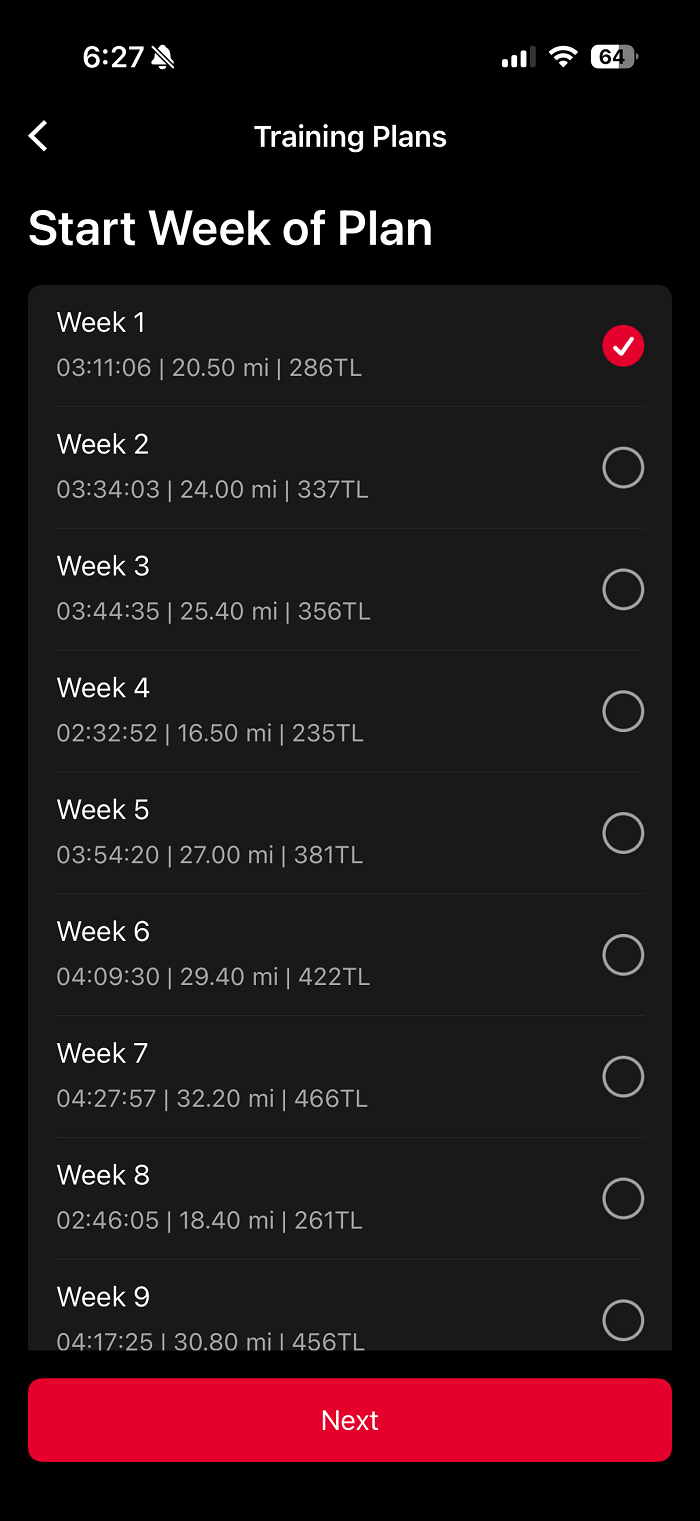Choose the Week 9 option
Viewport: 700px width, 1521px height.
click(622, 1320)
